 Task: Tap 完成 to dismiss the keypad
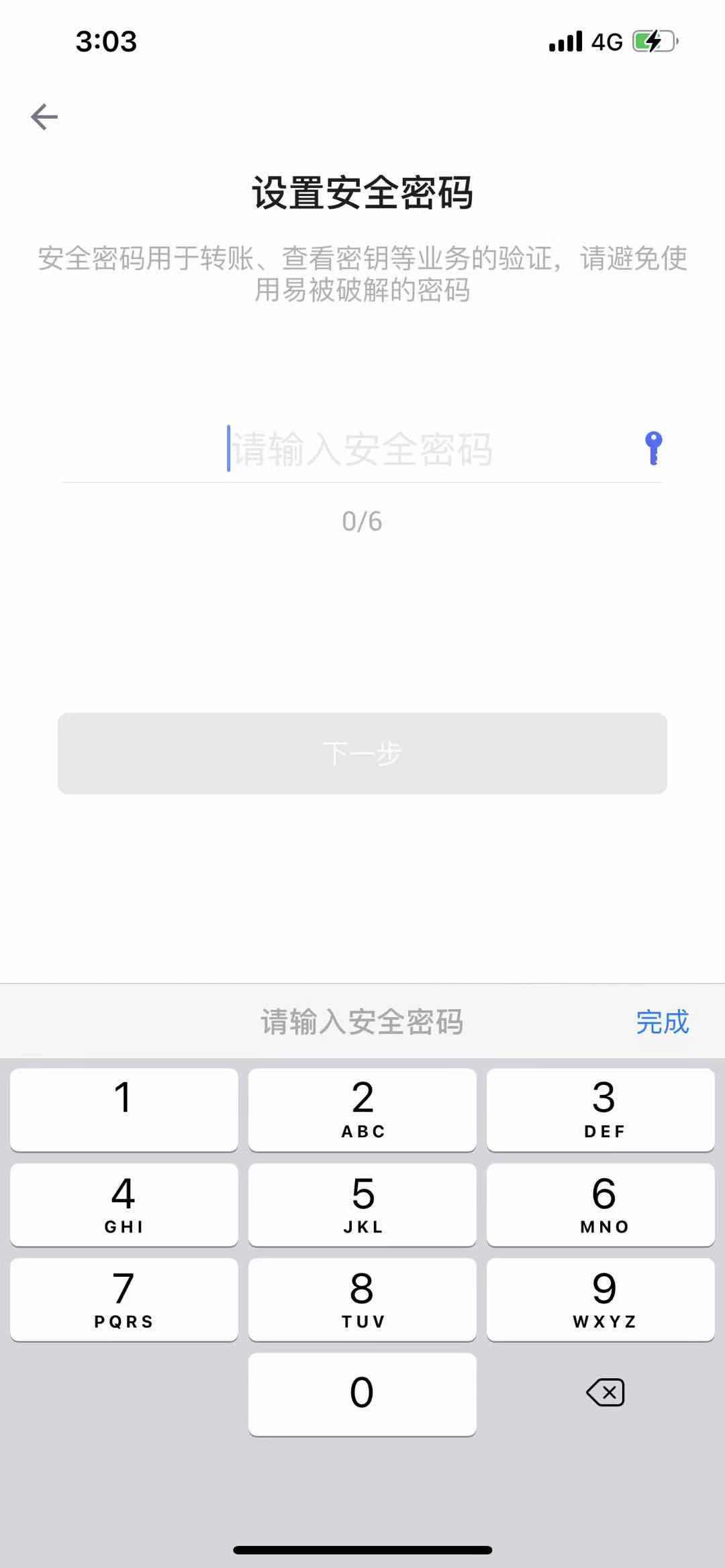coord(662,1022)
